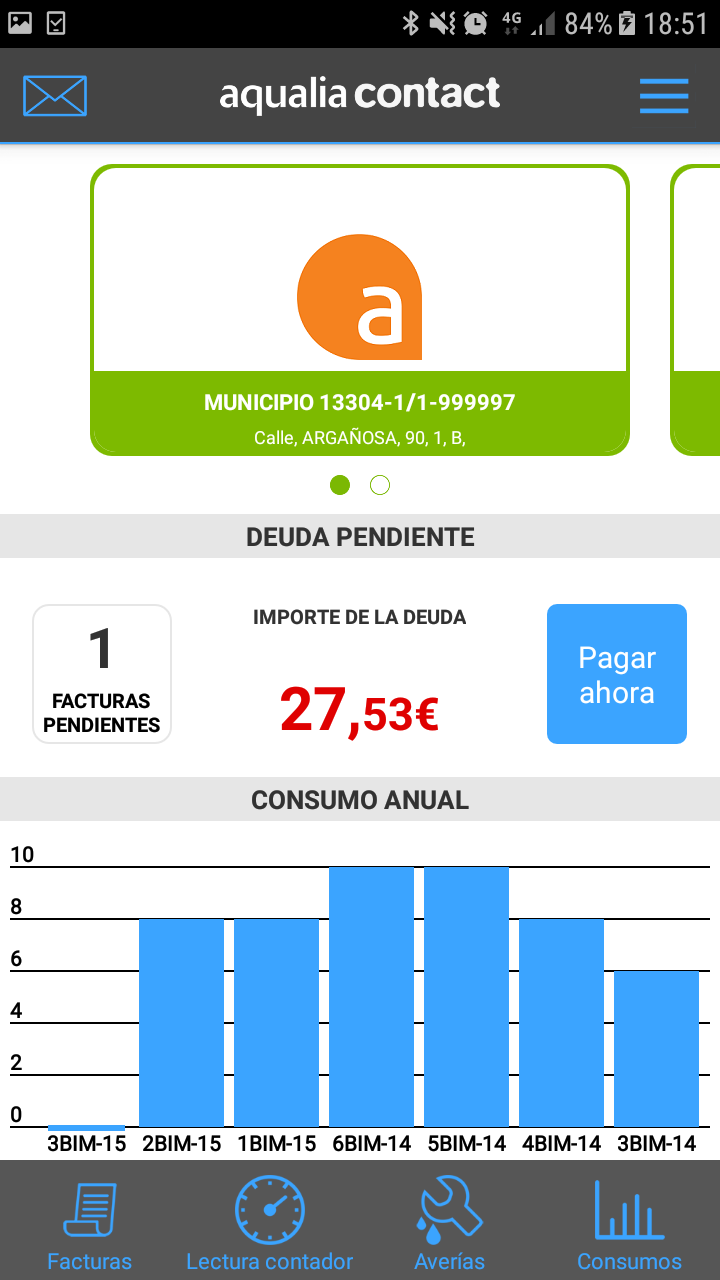This screenshot has width=720, height=1280.
Task: Open the MUNICIPIO 13304-1/1-999997 contract card
Action: pyautogui.click(x=360, y=310)
